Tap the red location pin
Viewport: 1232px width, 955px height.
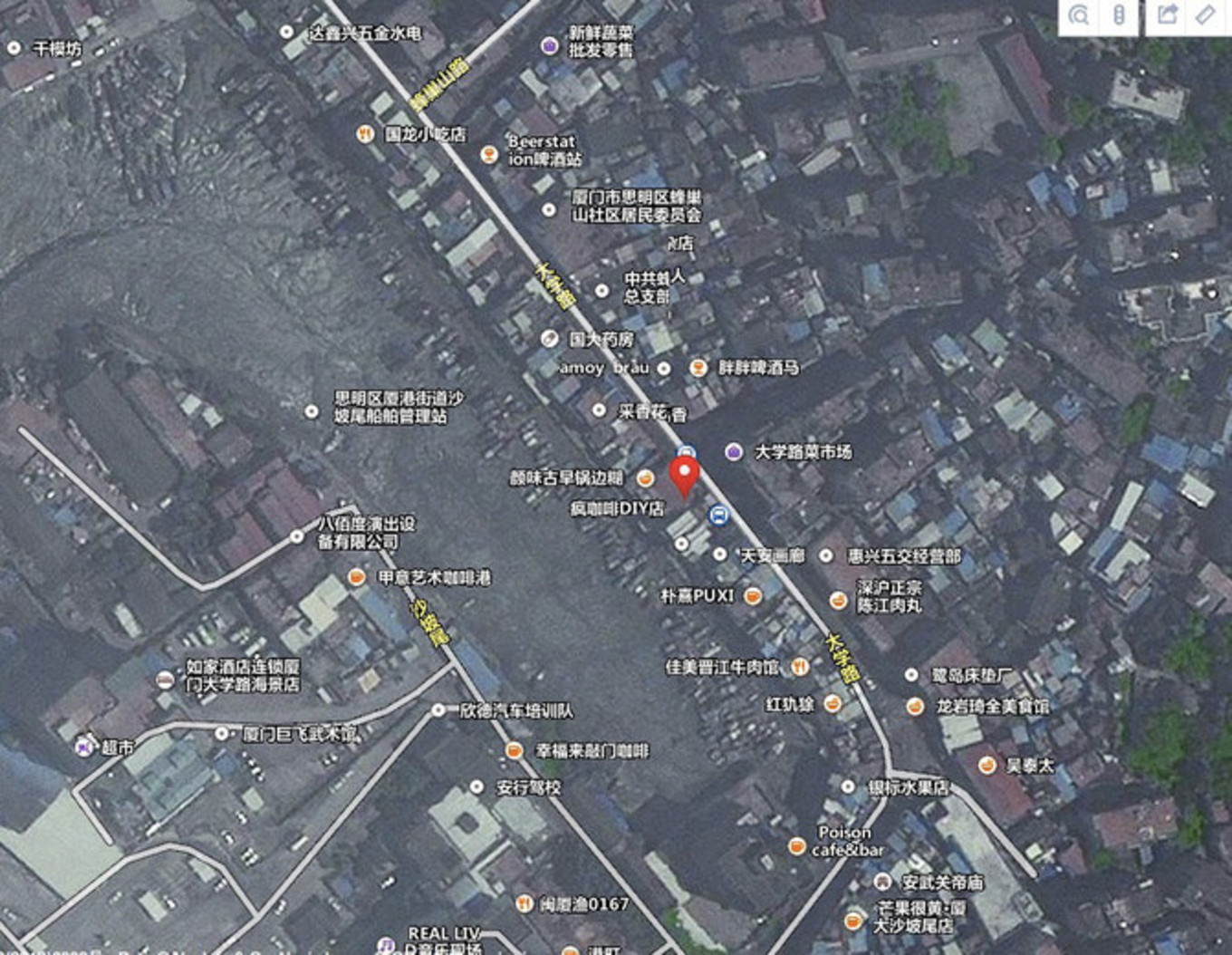coord(684,475)
